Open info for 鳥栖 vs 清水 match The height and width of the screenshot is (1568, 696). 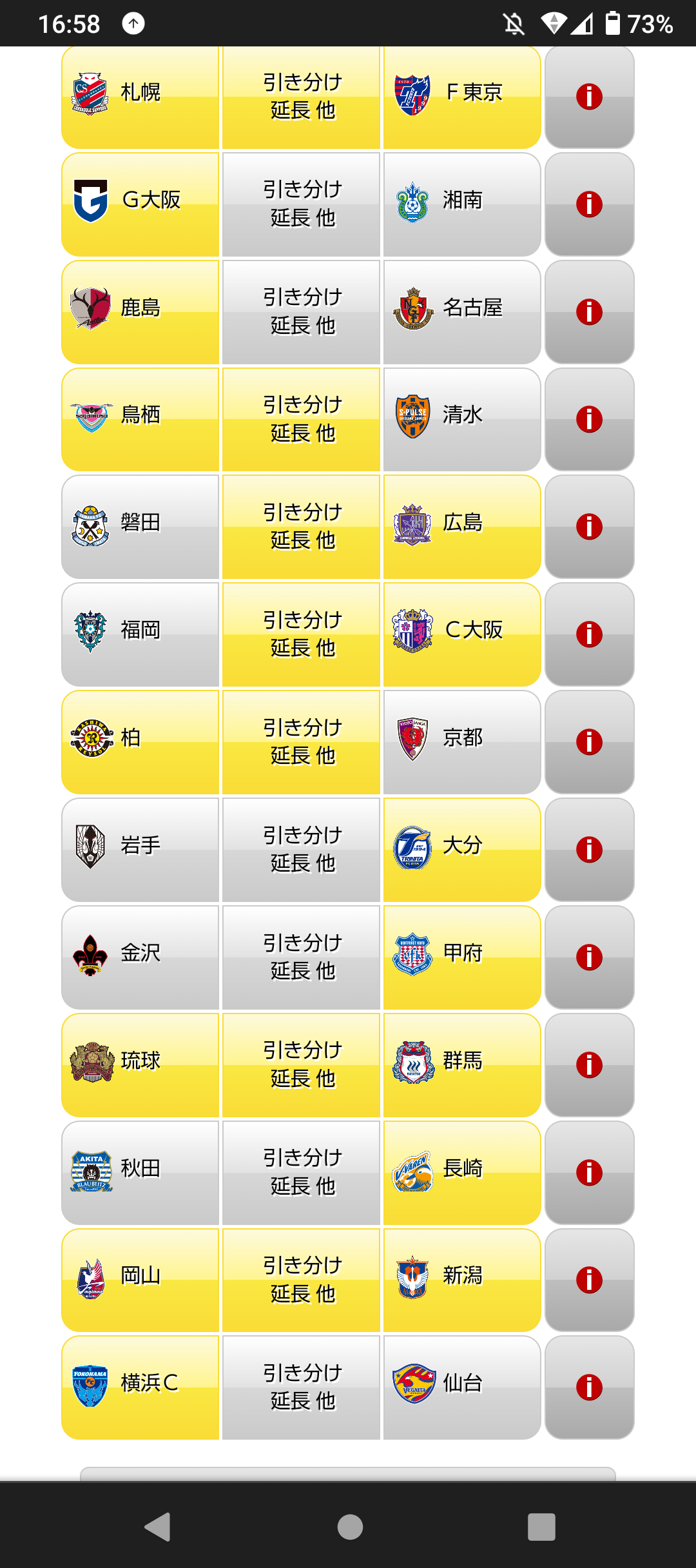click(x=590, y=420)
